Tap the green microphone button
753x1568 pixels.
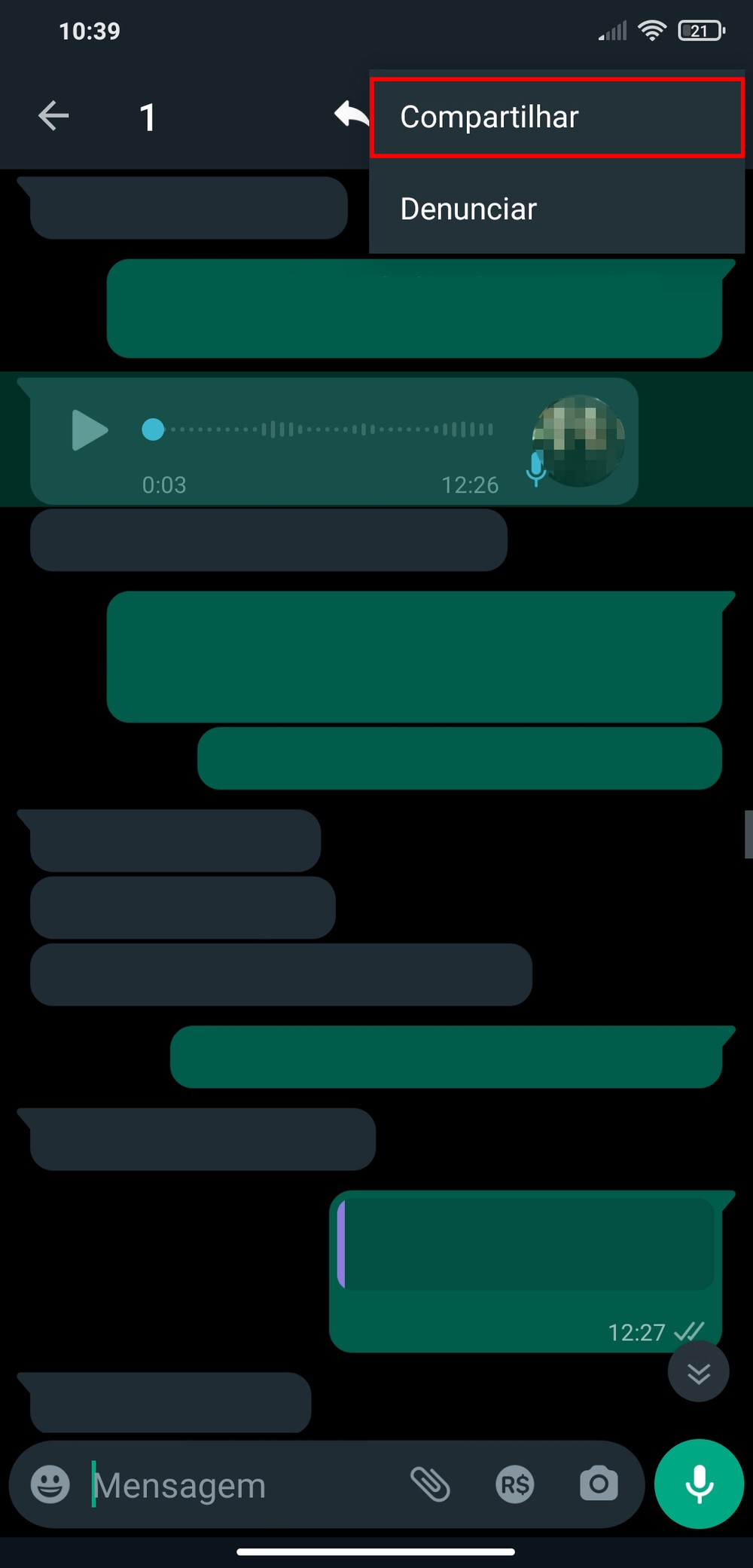pos(699,1484)
